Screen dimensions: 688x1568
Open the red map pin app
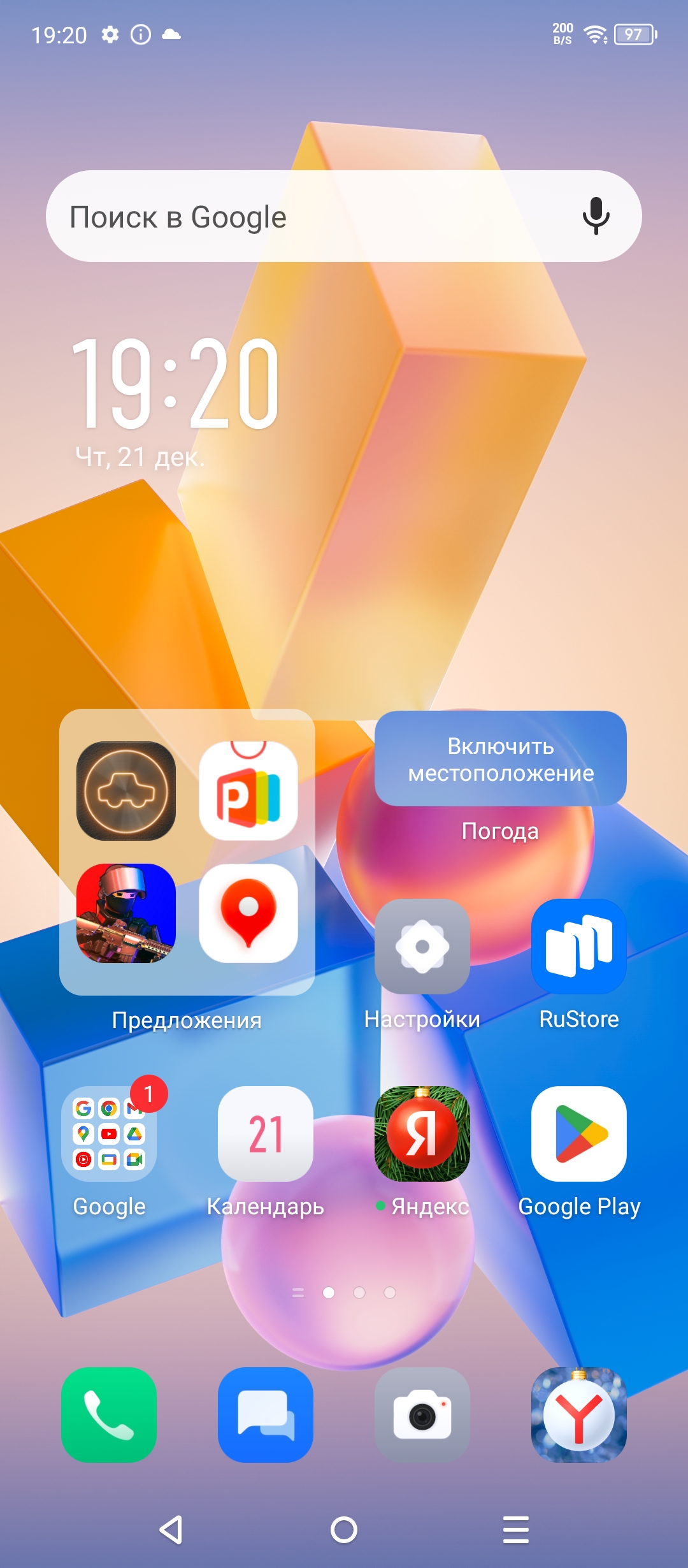click(248, 913)
